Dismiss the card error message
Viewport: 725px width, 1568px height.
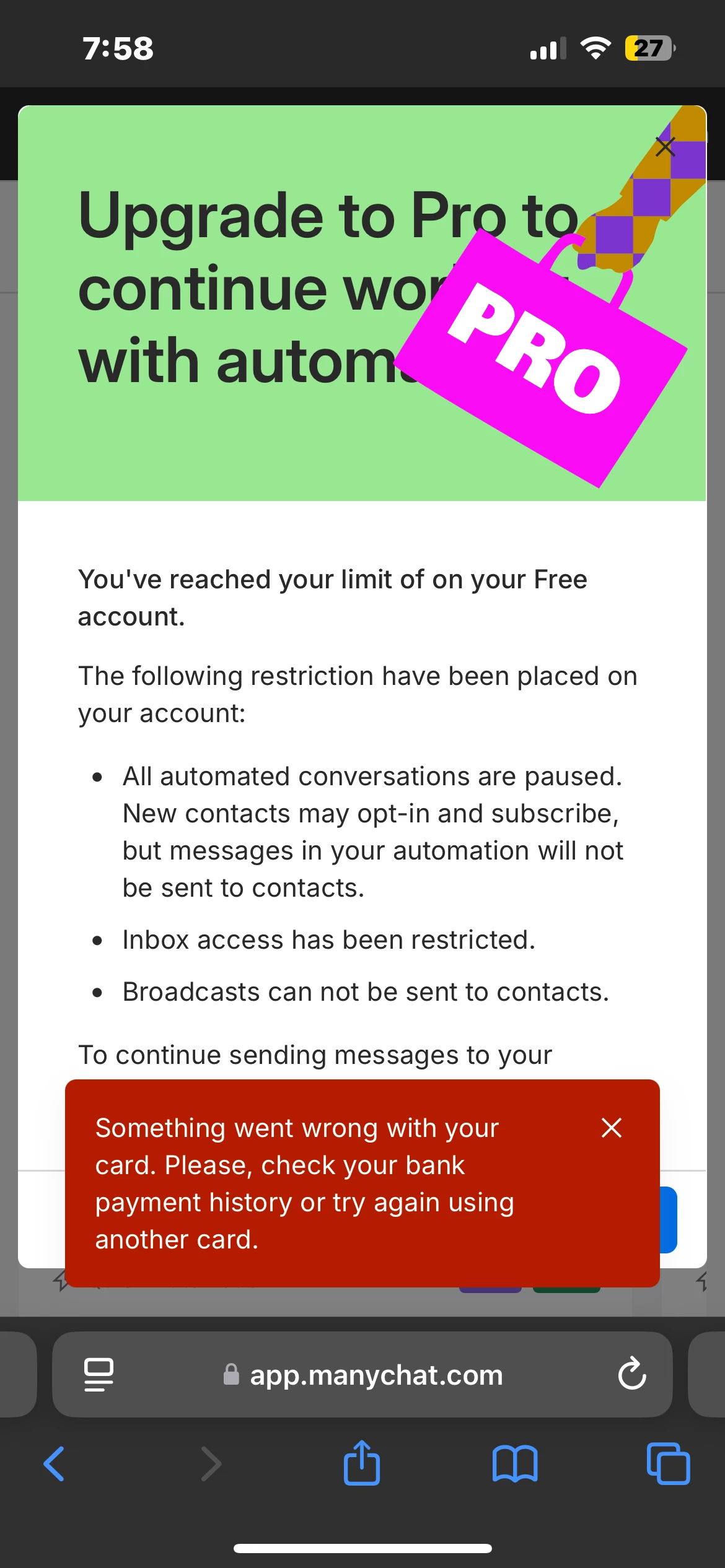coord(611,1128)
